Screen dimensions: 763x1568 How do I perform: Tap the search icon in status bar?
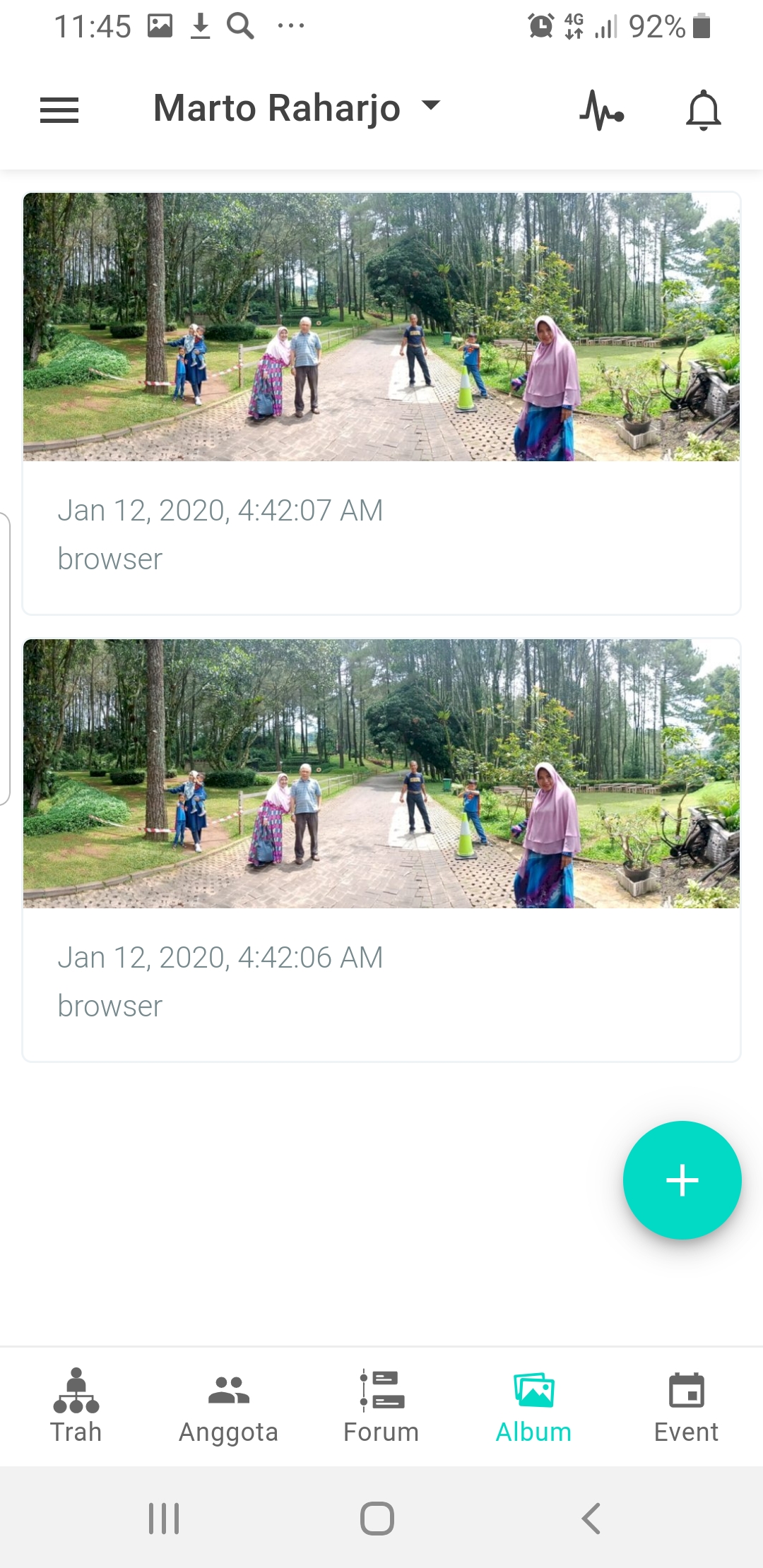(x=241, y=26)
